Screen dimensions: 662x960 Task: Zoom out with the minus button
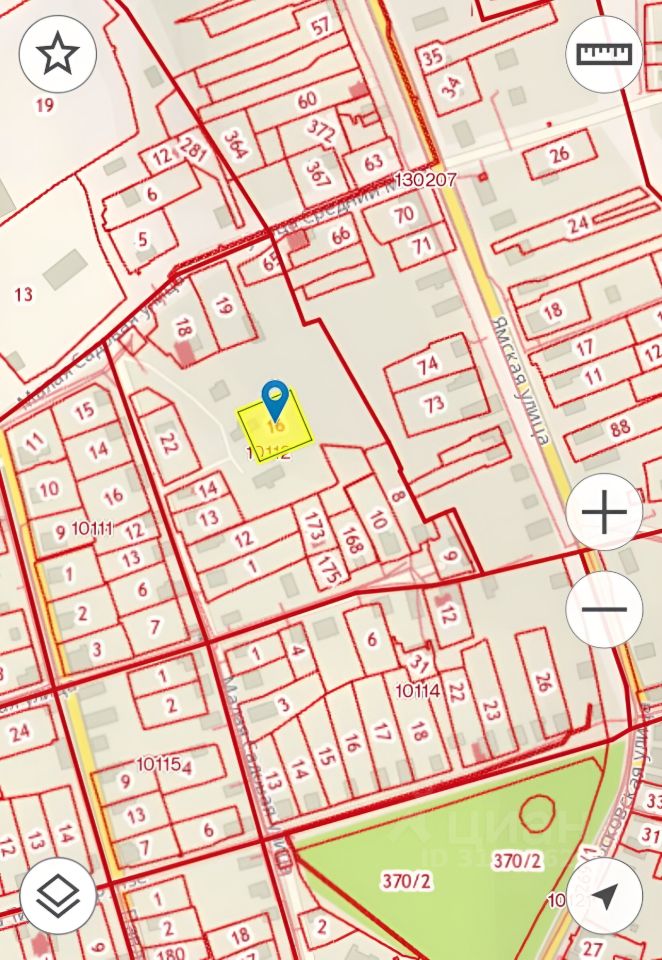[604, 609]
